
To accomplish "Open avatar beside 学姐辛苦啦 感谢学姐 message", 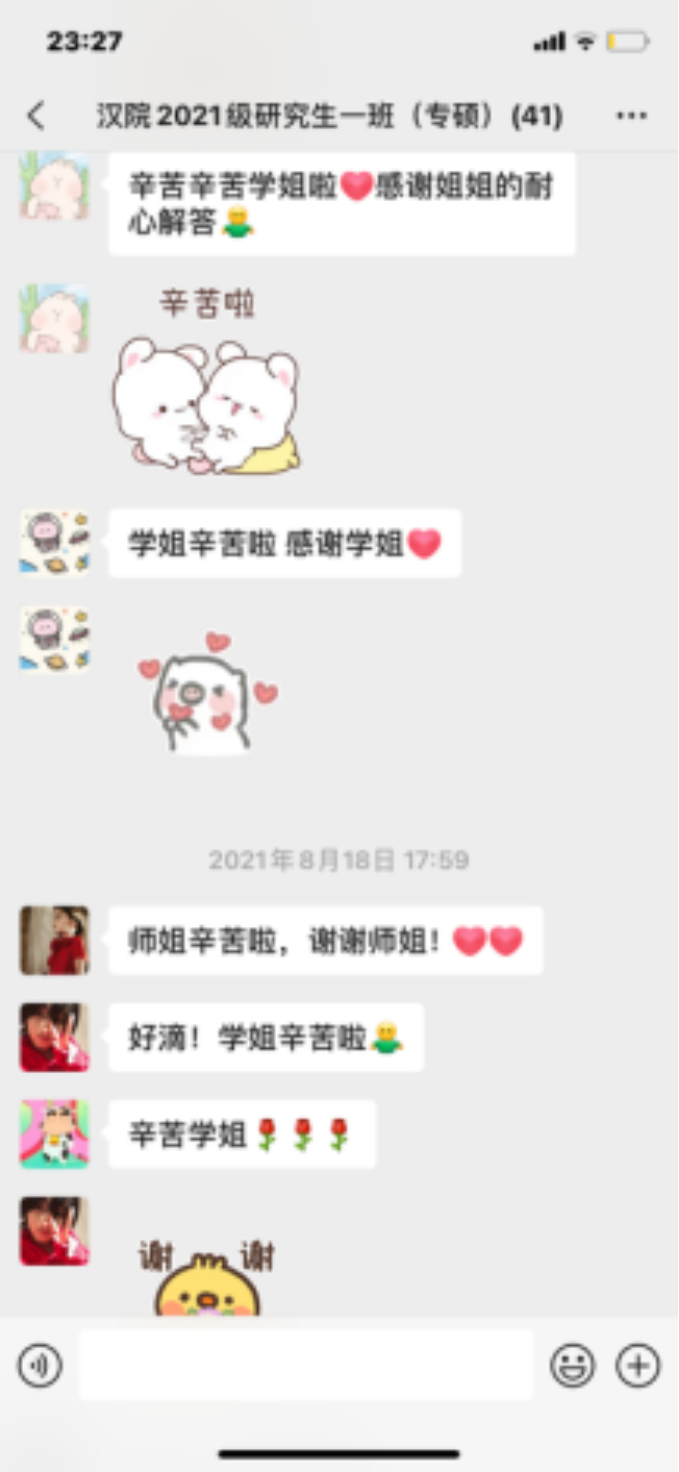I will (54, 543).
